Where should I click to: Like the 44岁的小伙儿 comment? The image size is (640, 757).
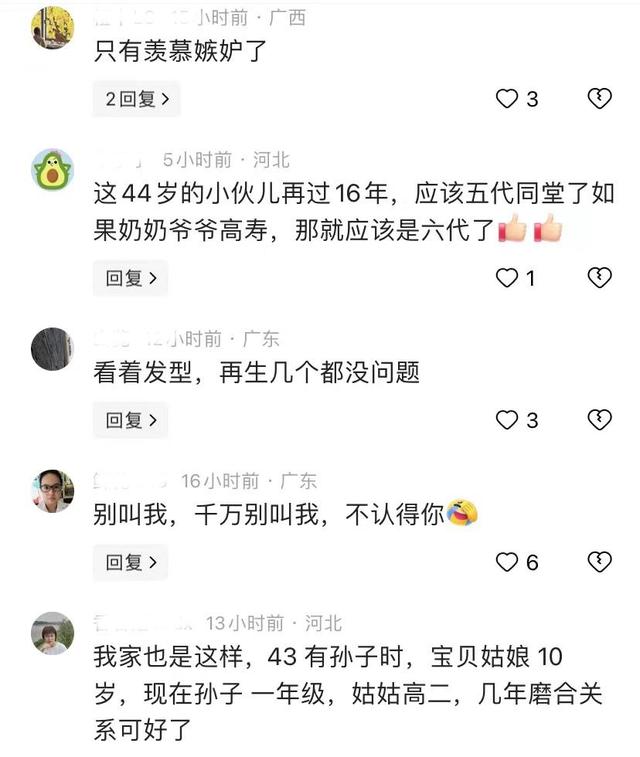tap(508, 278)
